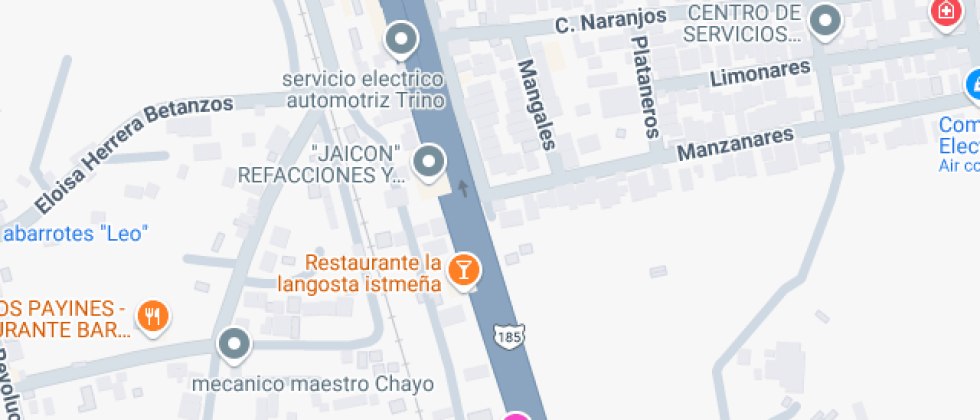980x420 pixels.
Task: Open the abarrotes "Leo" place label
Action: 75,234
